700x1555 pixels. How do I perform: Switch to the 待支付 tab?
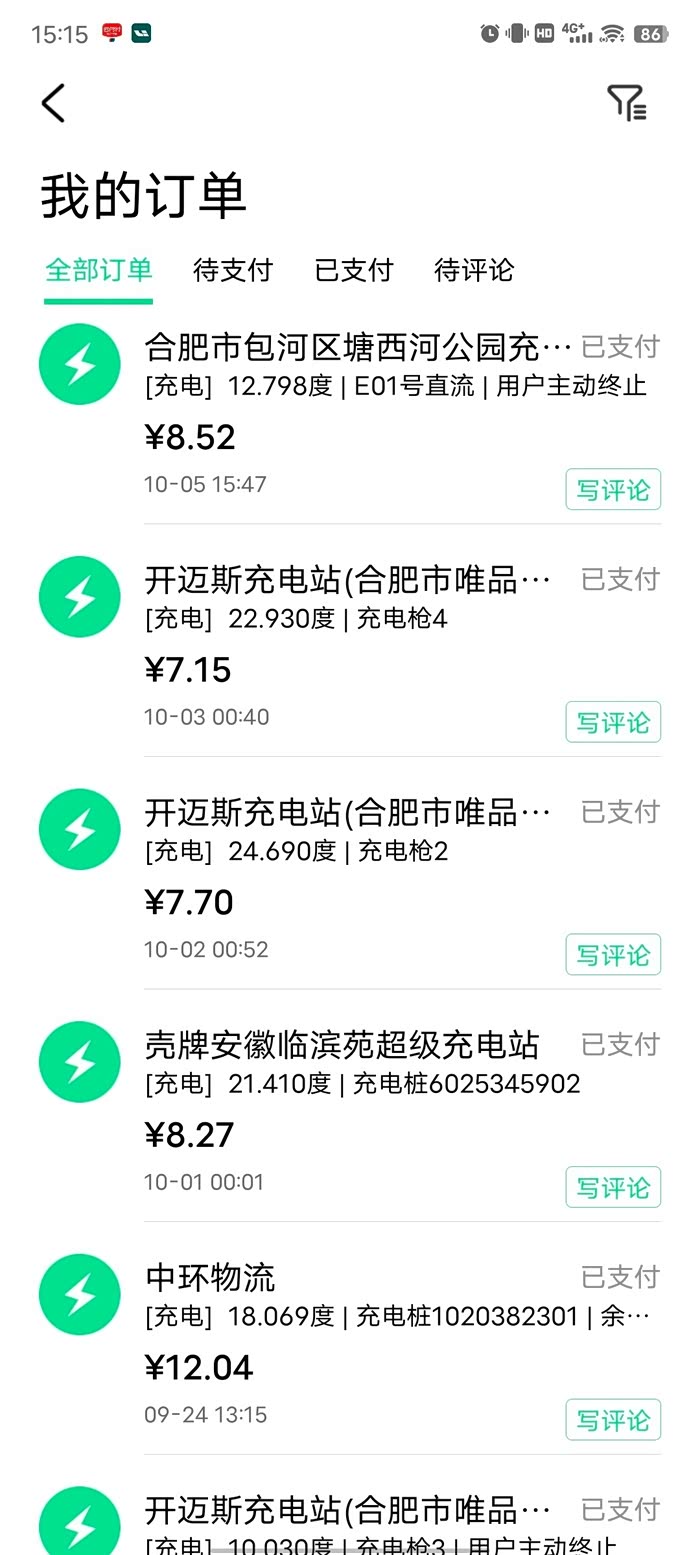point(233,270)
